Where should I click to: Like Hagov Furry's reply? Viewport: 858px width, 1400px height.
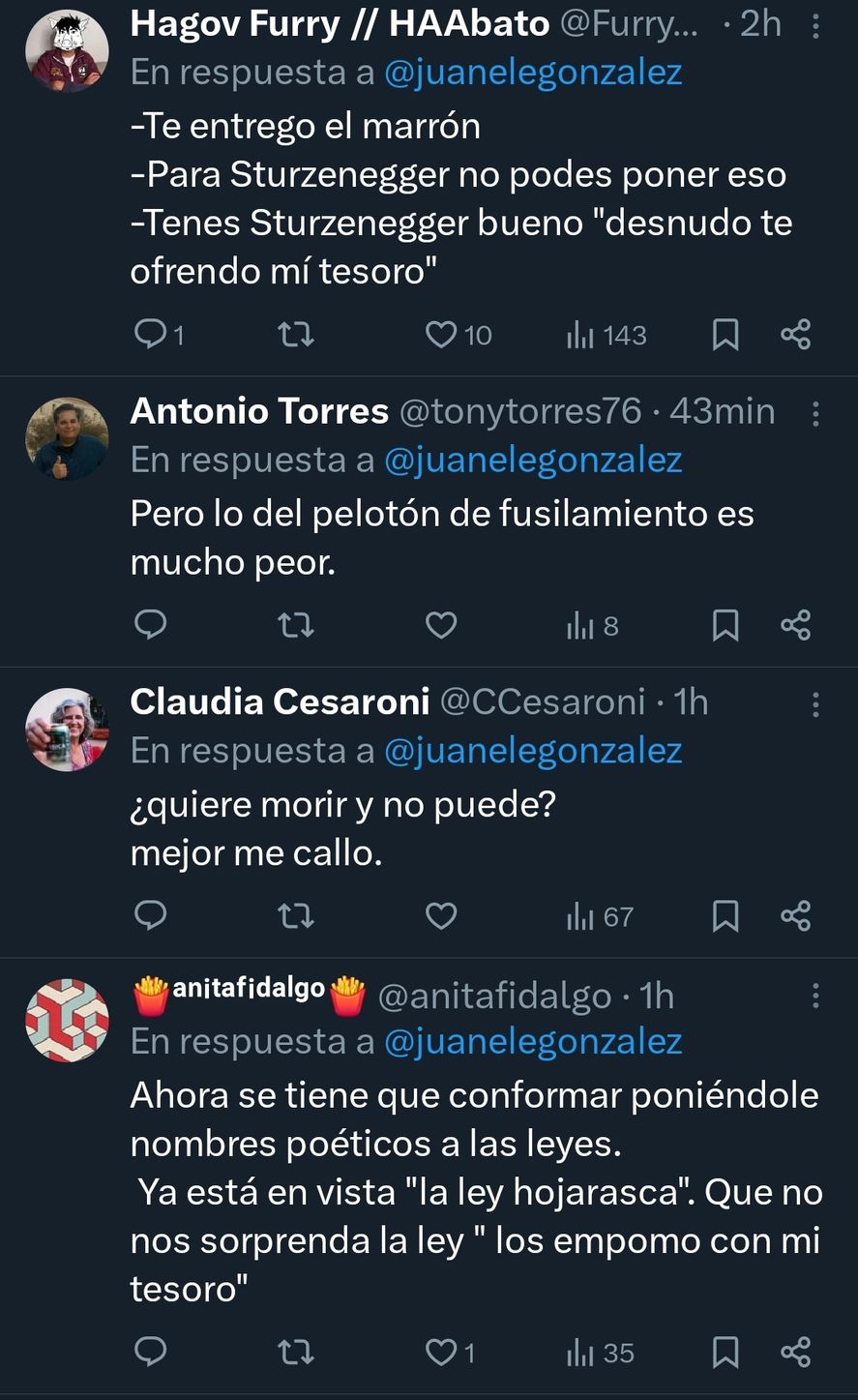[441, 335]
